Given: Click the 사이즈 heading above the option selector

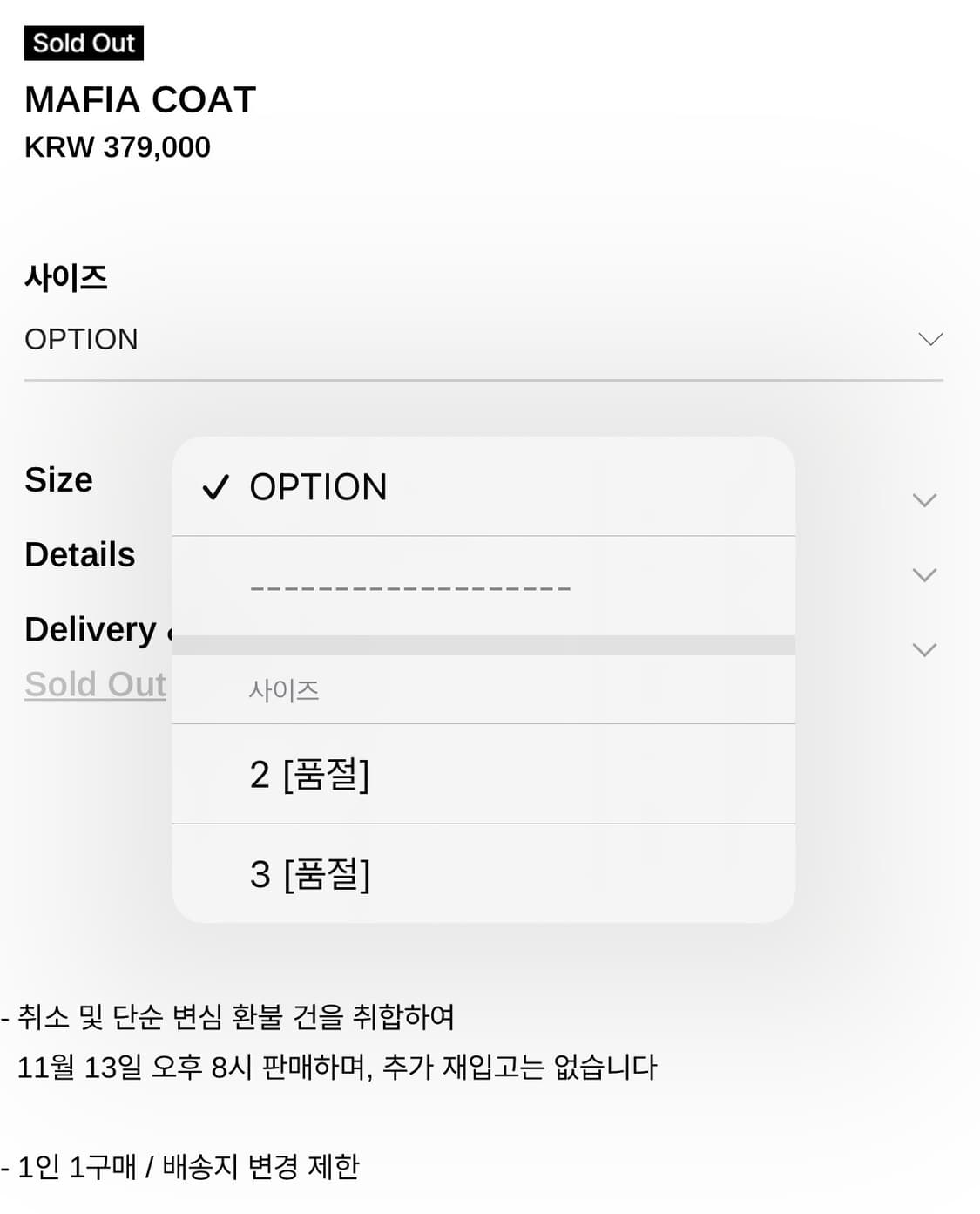Looking at the screenshot, I should pyautogui.click(x=65, y=276).
